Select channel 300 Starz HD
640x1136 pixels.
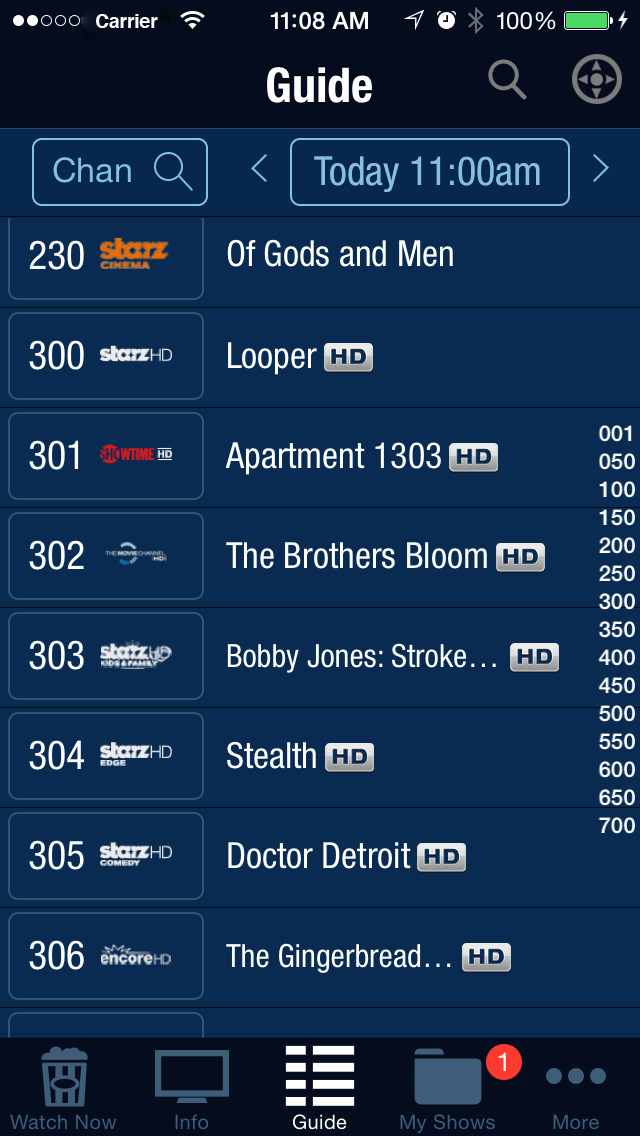point(106,357)
